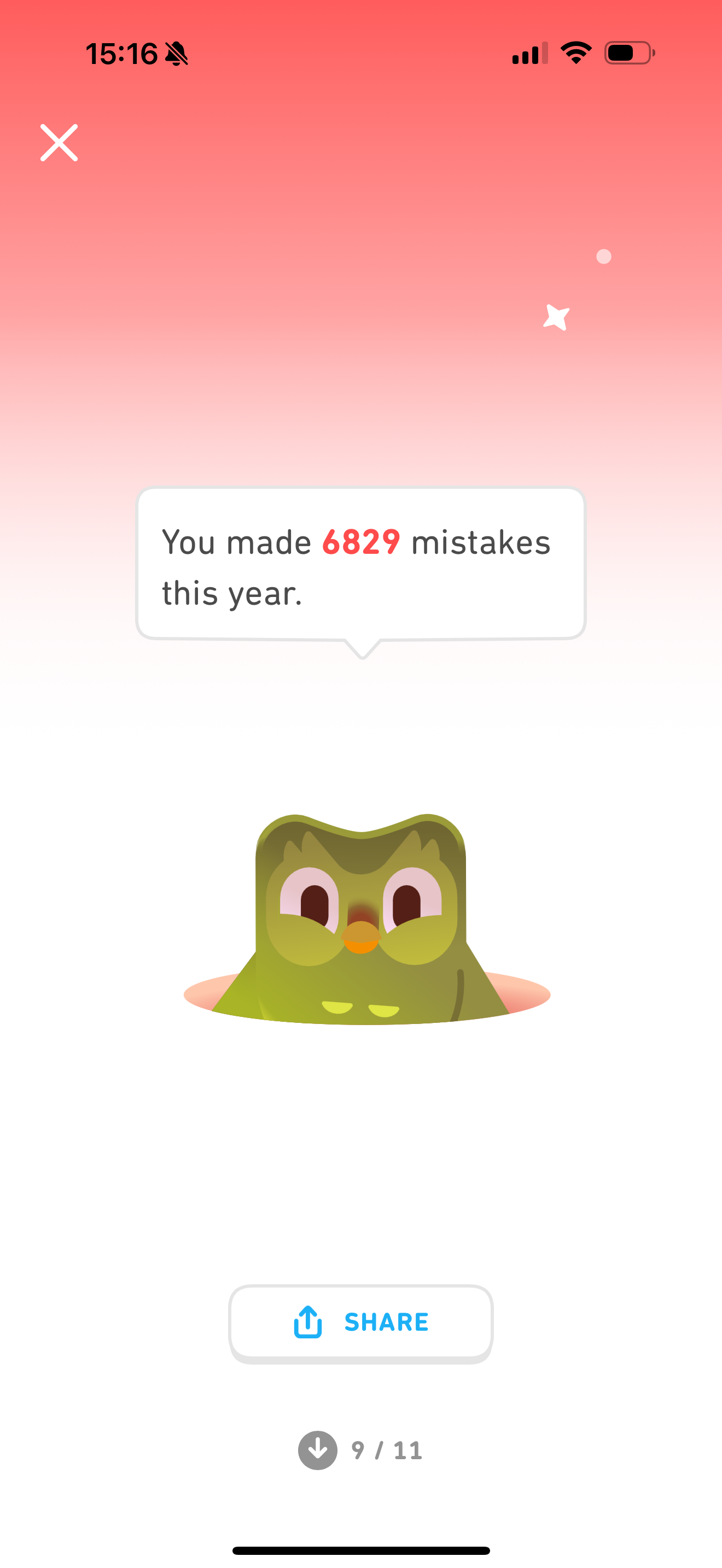Tap the down arrow to next slide
The height and width of the screenshot is (1568, 722).
tap(318, 1450)
